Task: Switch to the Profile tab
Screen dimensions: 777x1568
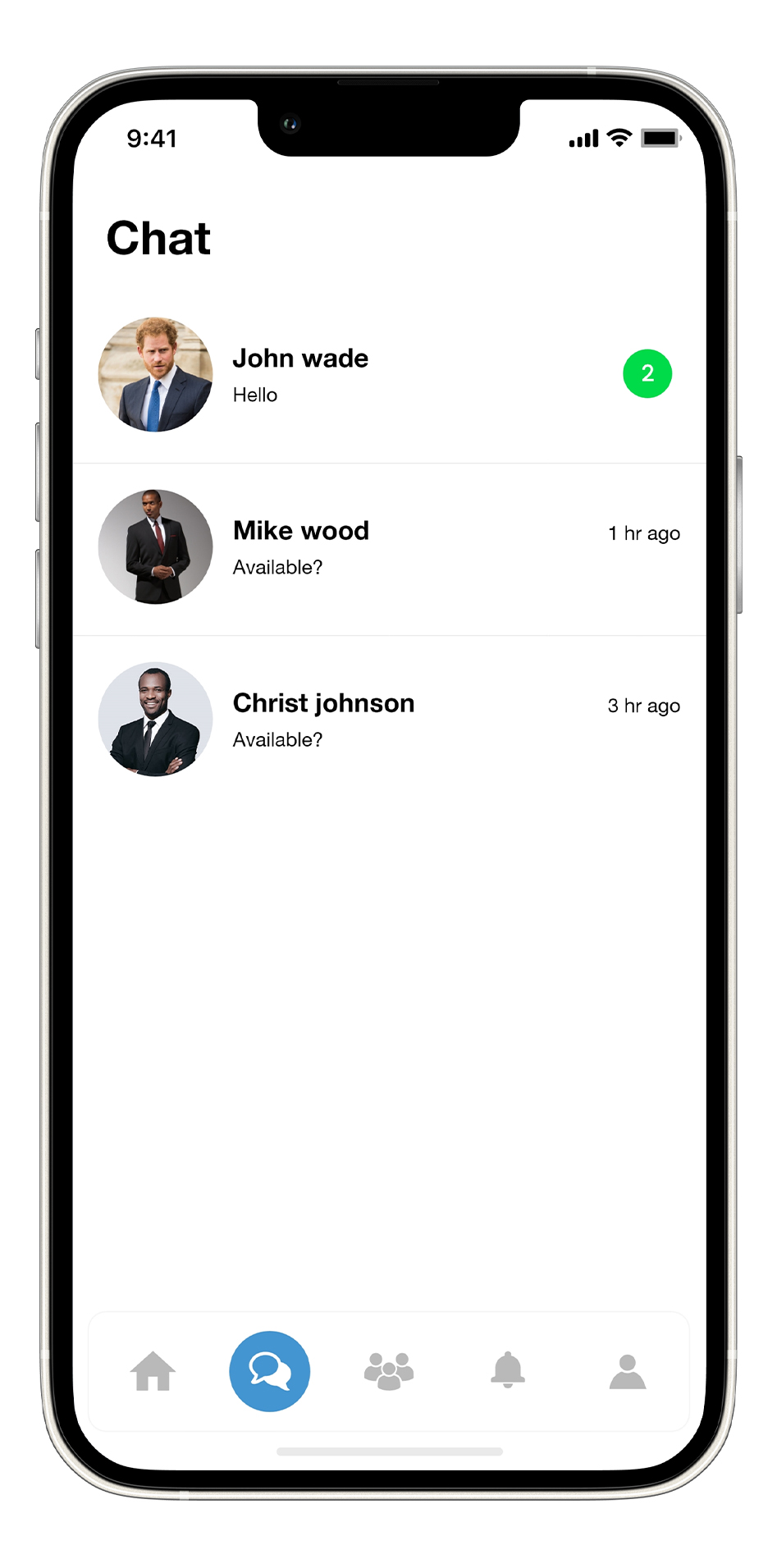Action: pyautogui.click(x=628, y=1371)
